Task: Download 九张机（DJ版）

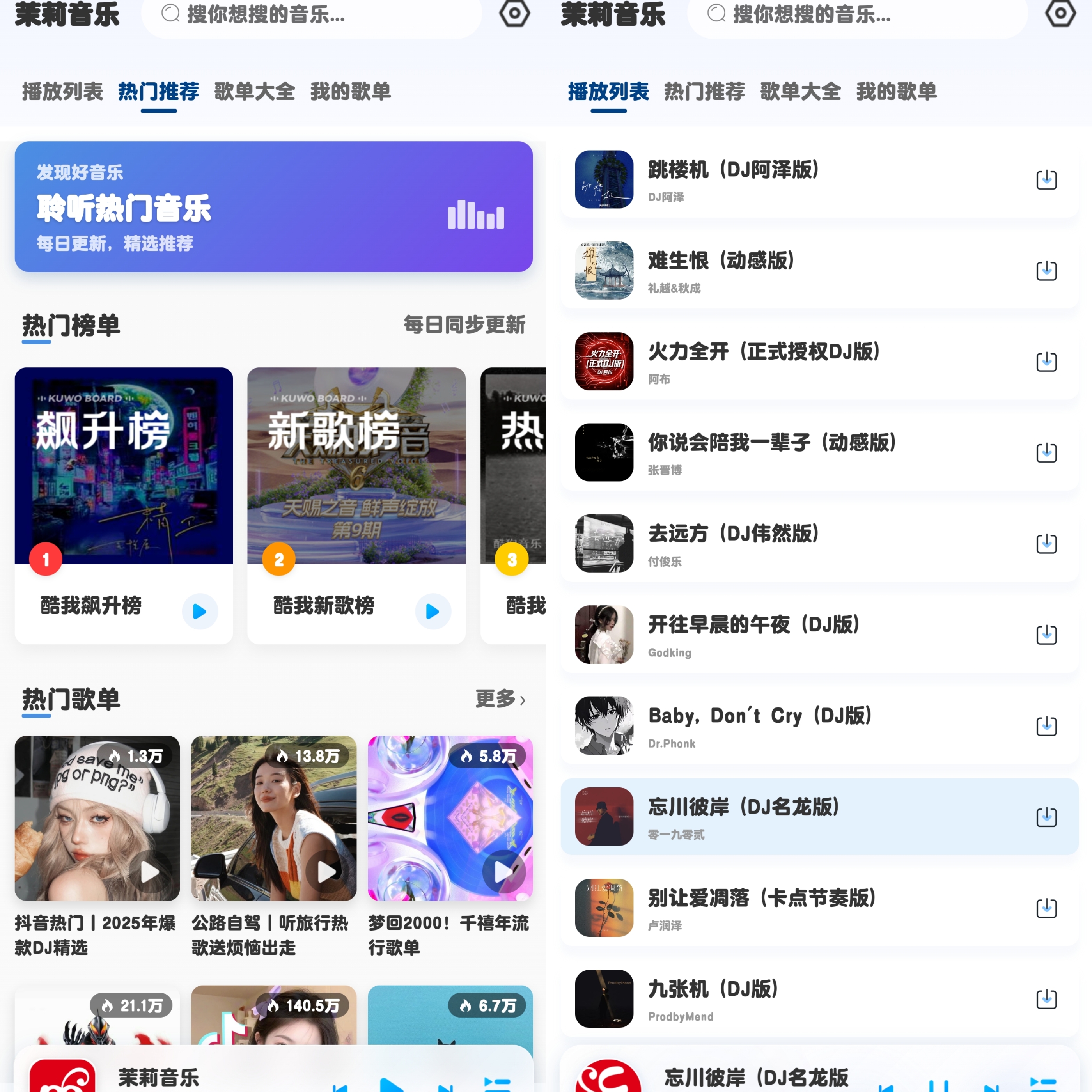Action: (x=1046, y=998)
